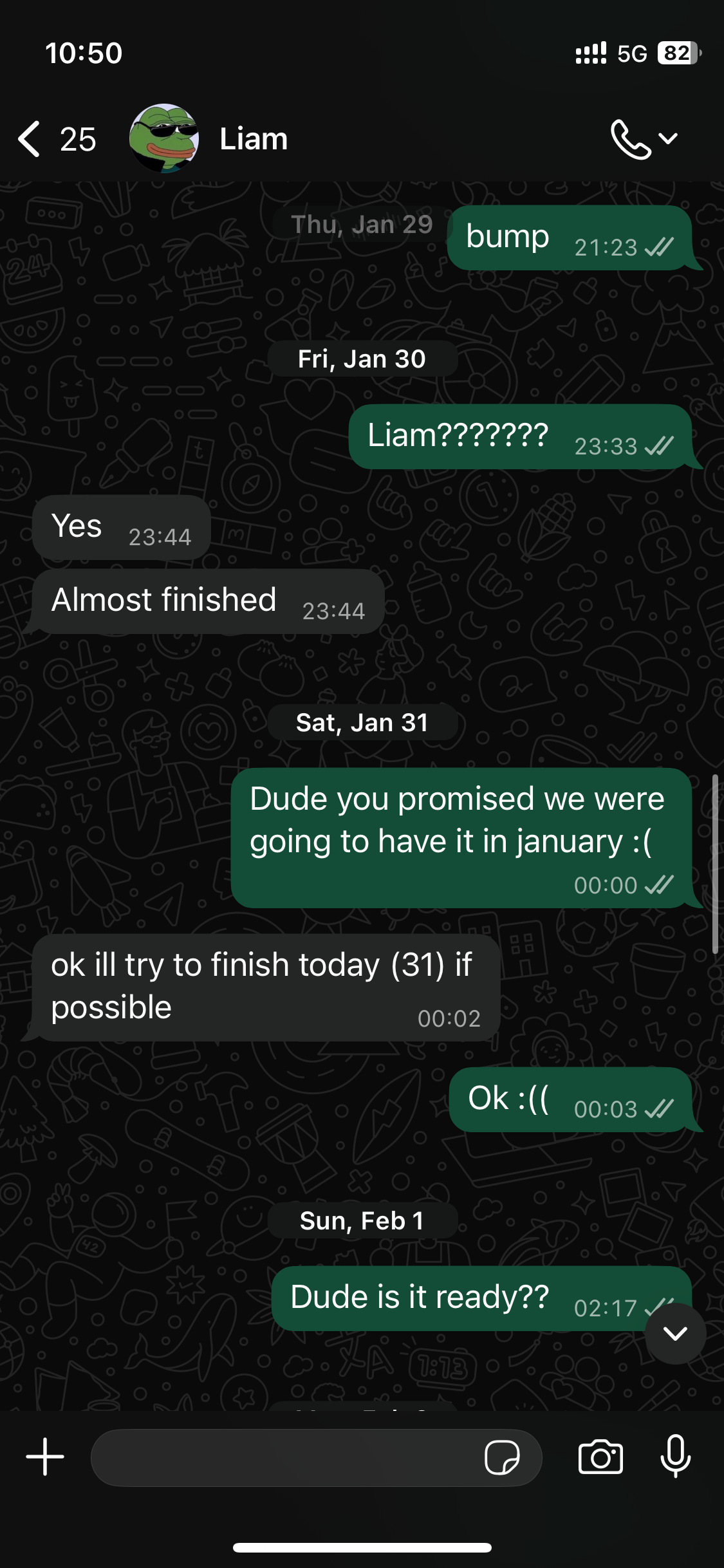Open the sticker picker
724x1568 pixels.
click(502, 1457)
